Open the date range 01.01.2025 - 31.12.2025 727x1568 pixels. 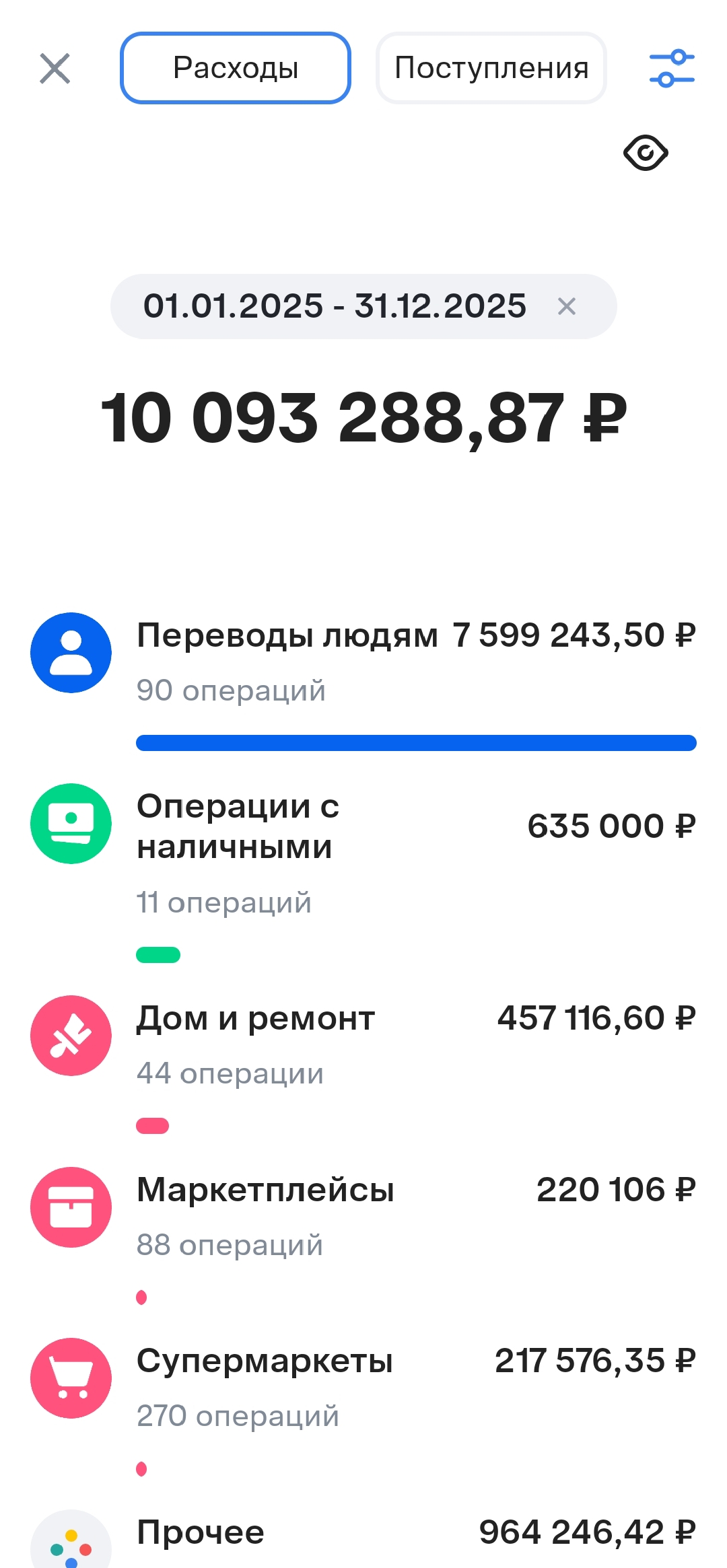click(x=335, y=306)
